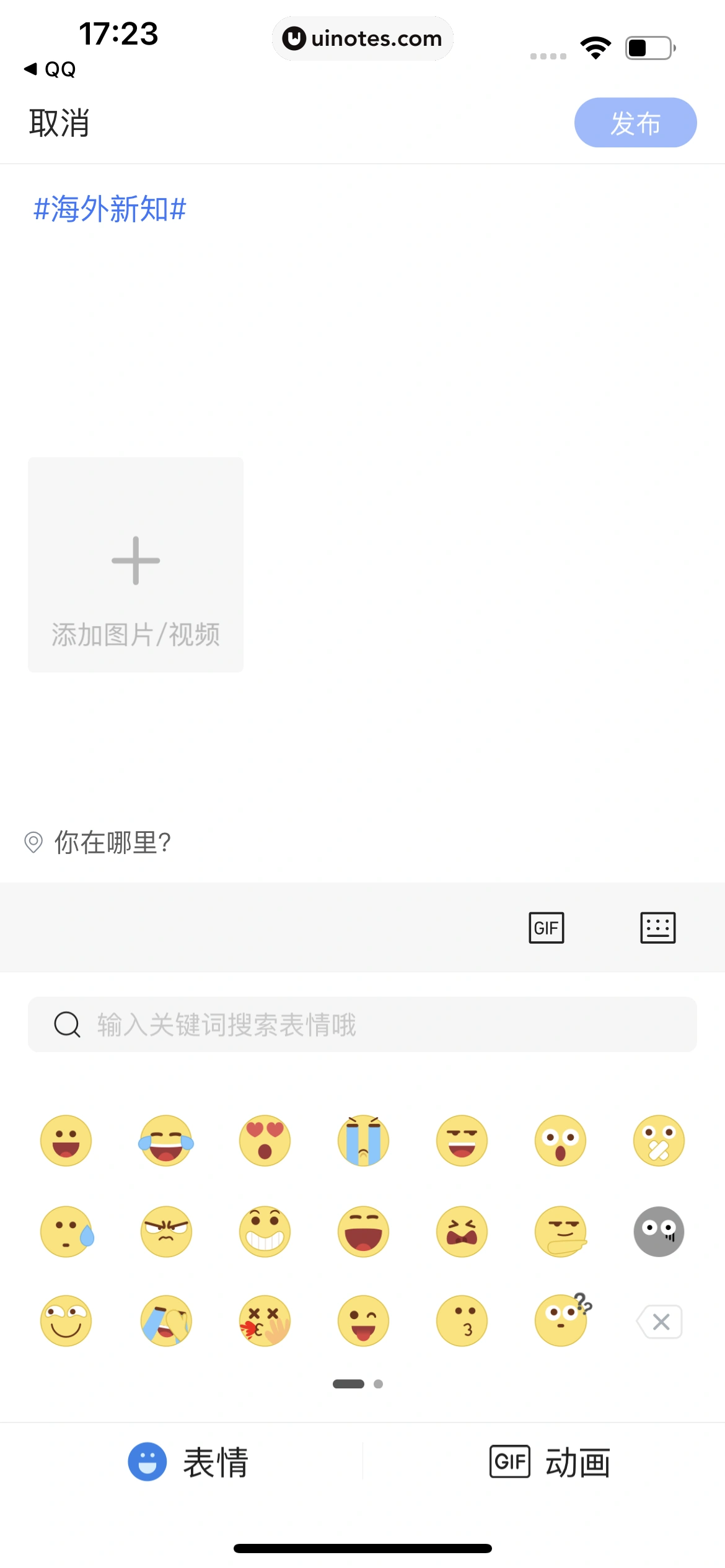Open the #海外新知# hashtag
Screen dimensions: 725x1568
(109, 209)
